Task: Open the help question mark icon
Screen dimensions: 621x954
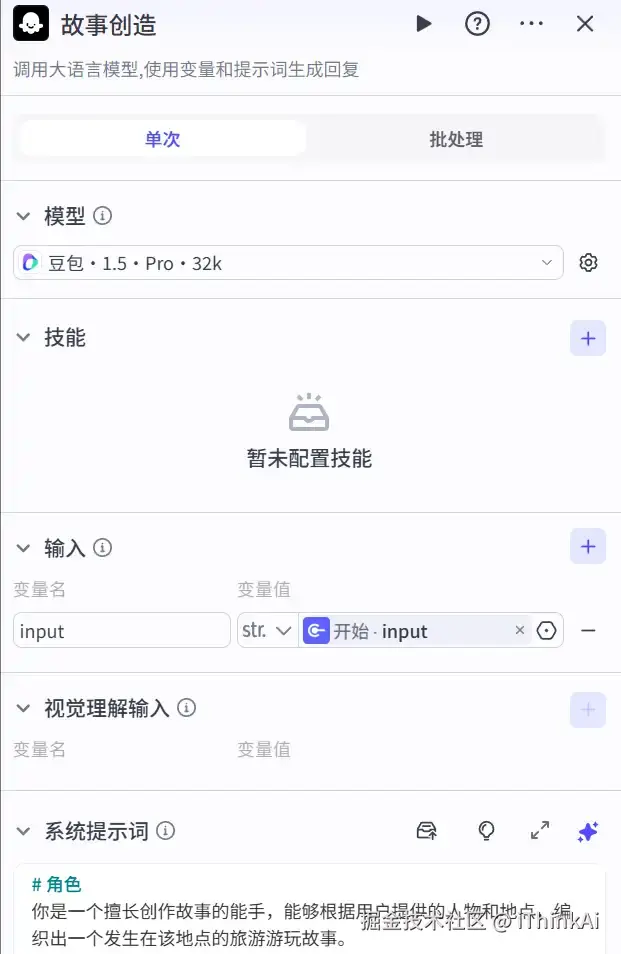Action: click(478, 24)
